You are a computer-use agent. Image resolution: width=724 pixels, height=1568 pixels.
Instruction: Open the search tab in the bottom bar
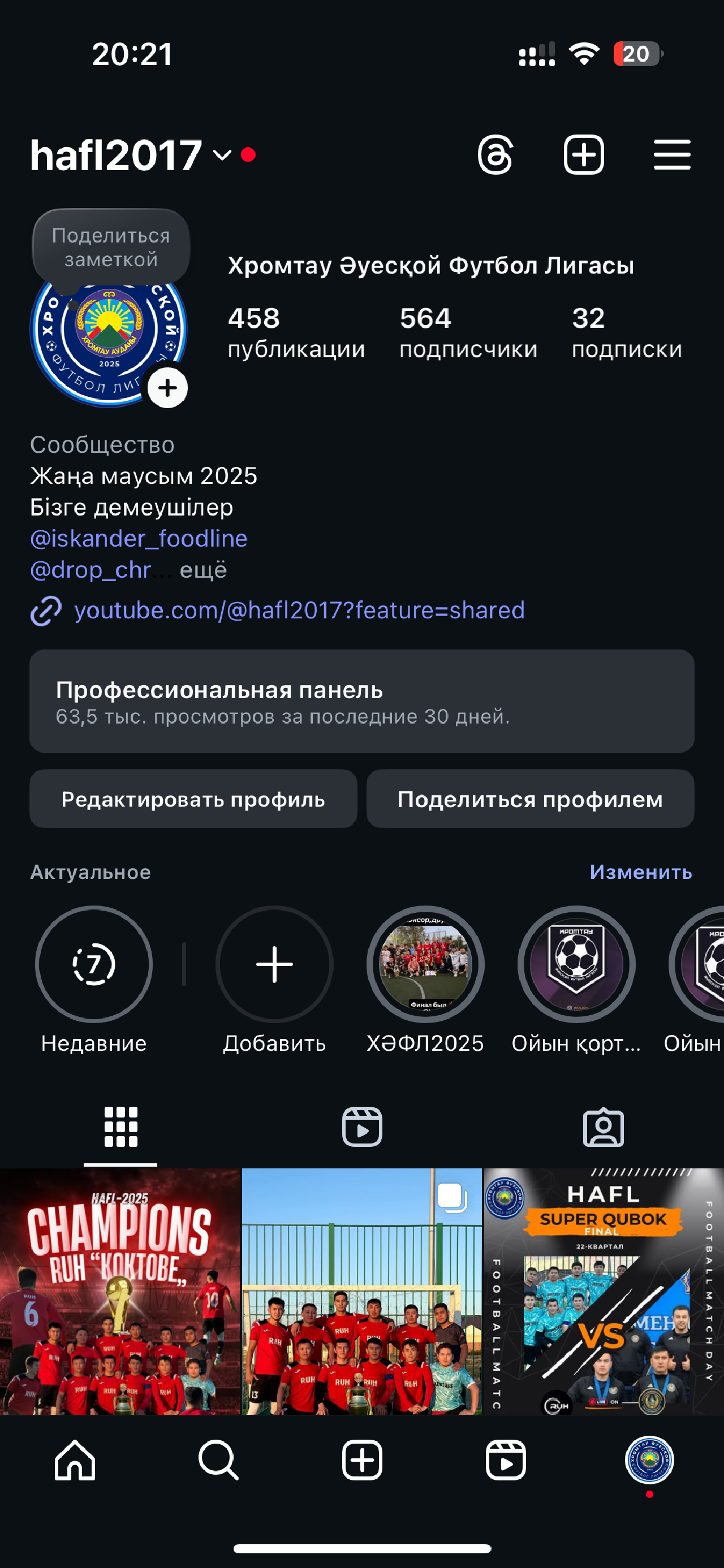[x=218, y=1460]
